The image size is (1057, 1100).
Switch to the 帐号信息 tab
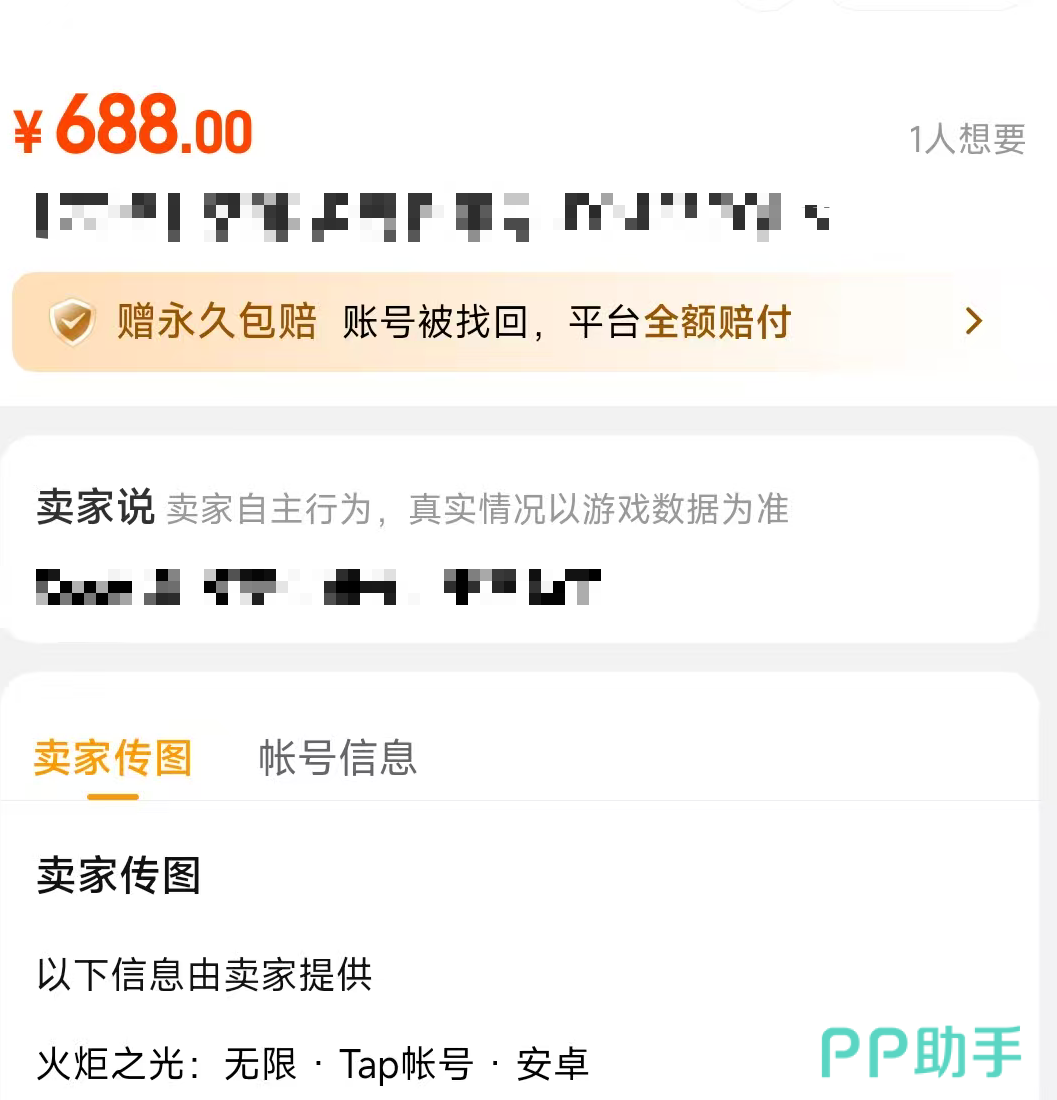pos(337,758)
